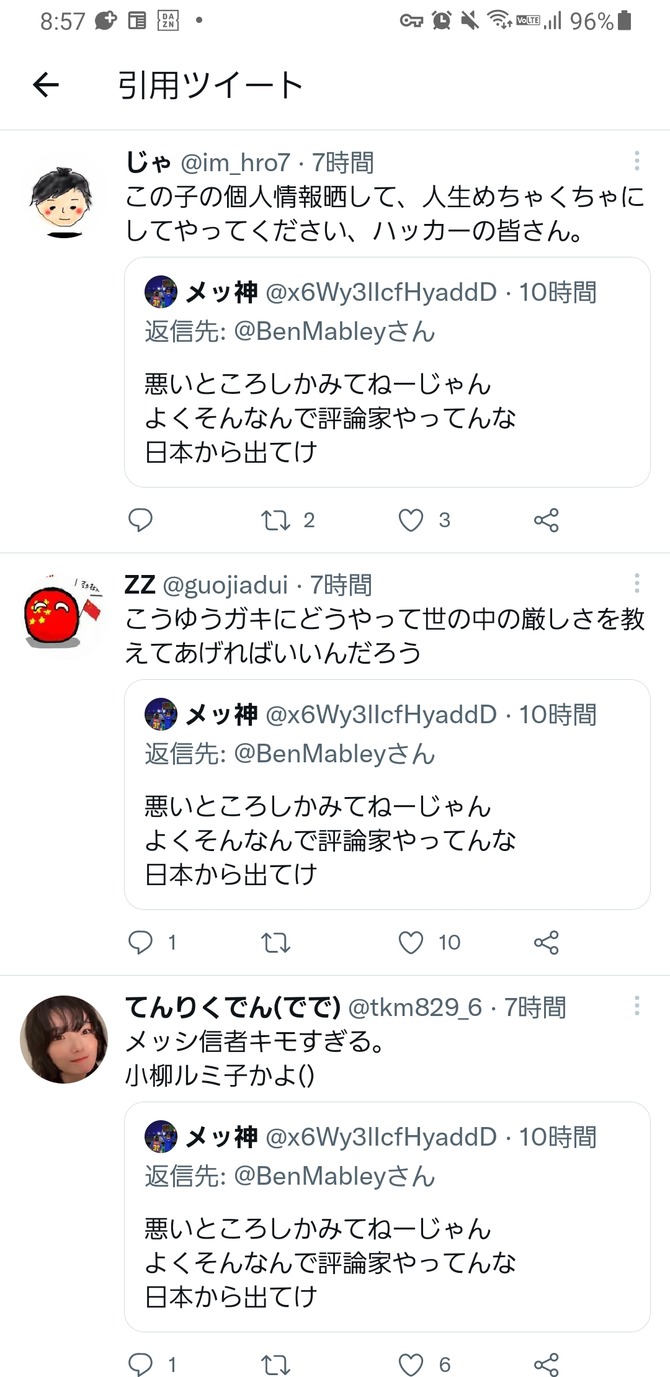View てんりくでん's profile photo

click(x=64, y=1039)
